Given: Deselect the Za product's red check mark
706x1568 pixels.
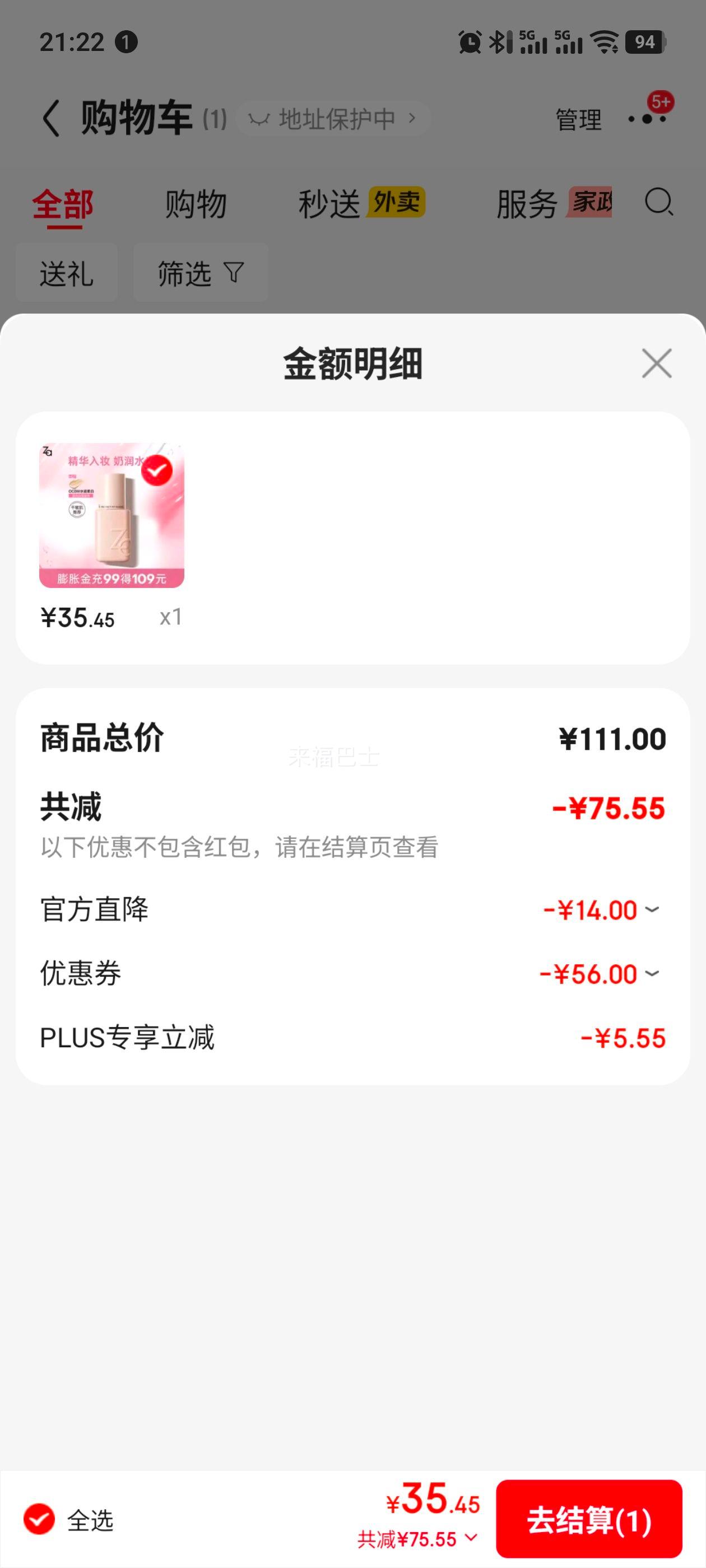Looking at the screenshot, I should coord(158,470).
